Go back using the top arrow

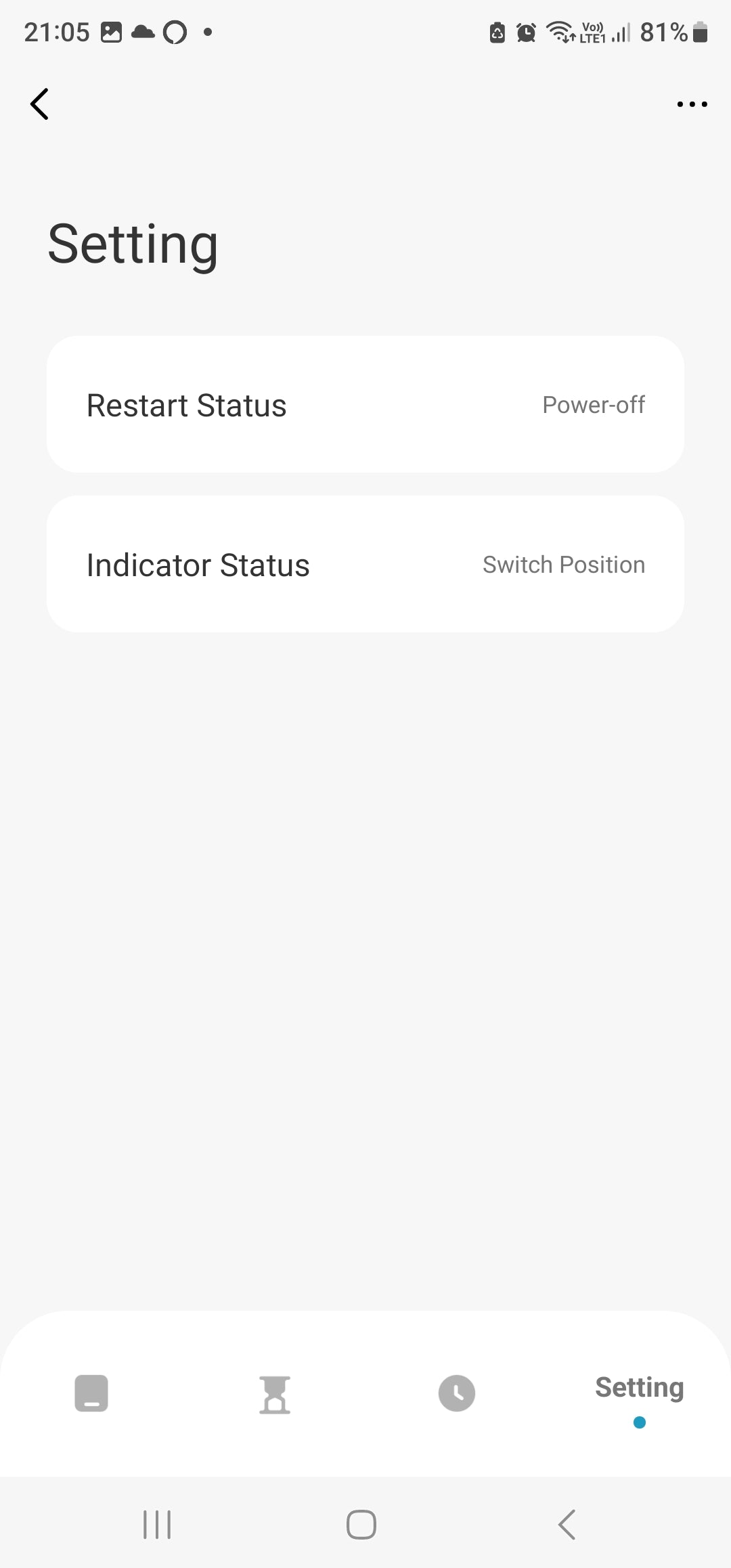(x=40, y=104)
